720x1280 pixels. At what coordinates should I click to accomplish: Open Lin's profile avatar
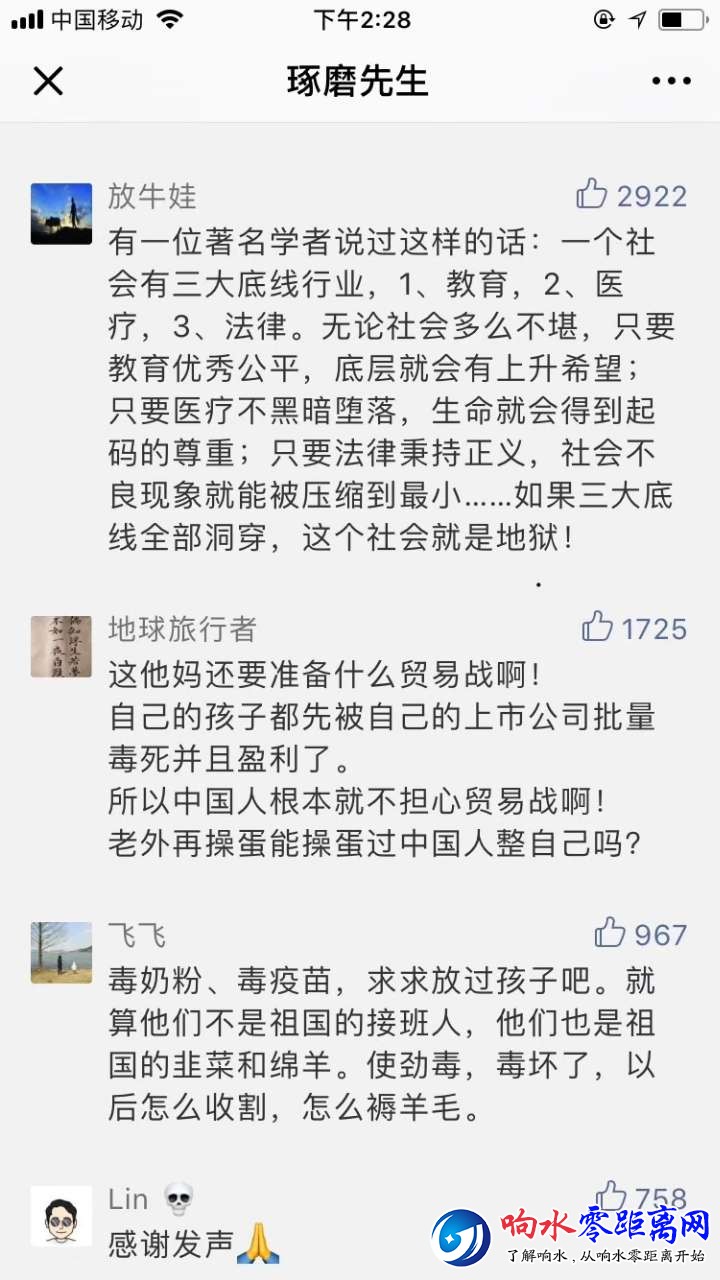61,1215
